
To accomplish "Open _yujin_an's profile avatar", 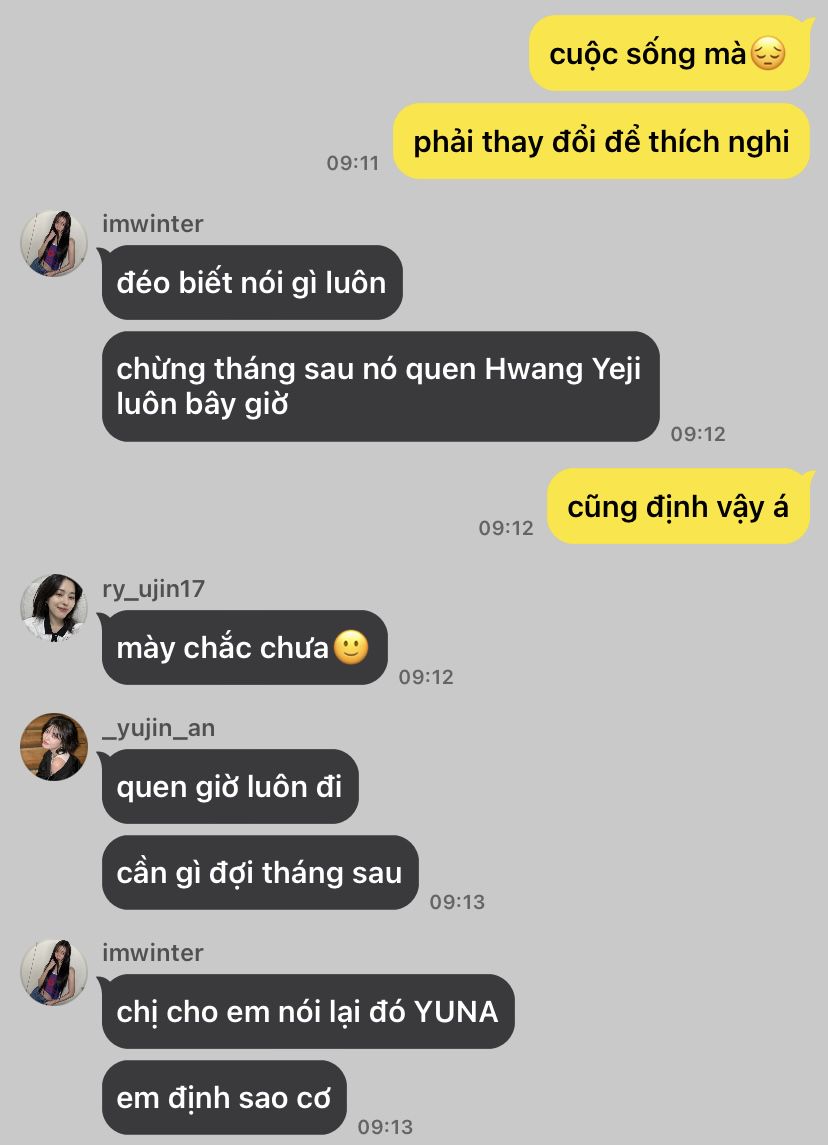I will pyautogui.click(x=54, y=747).
